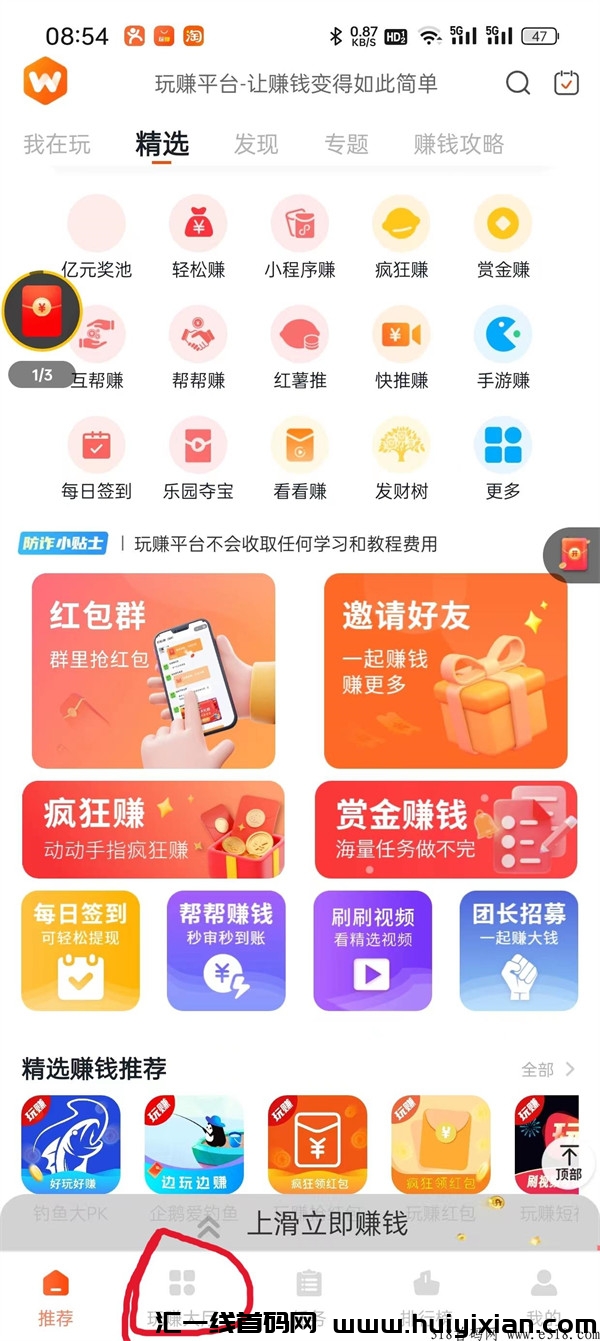Viewport: 600px width, 1341px height.
Task: Switch to the 发现 tab
Action: click(256, 144)
